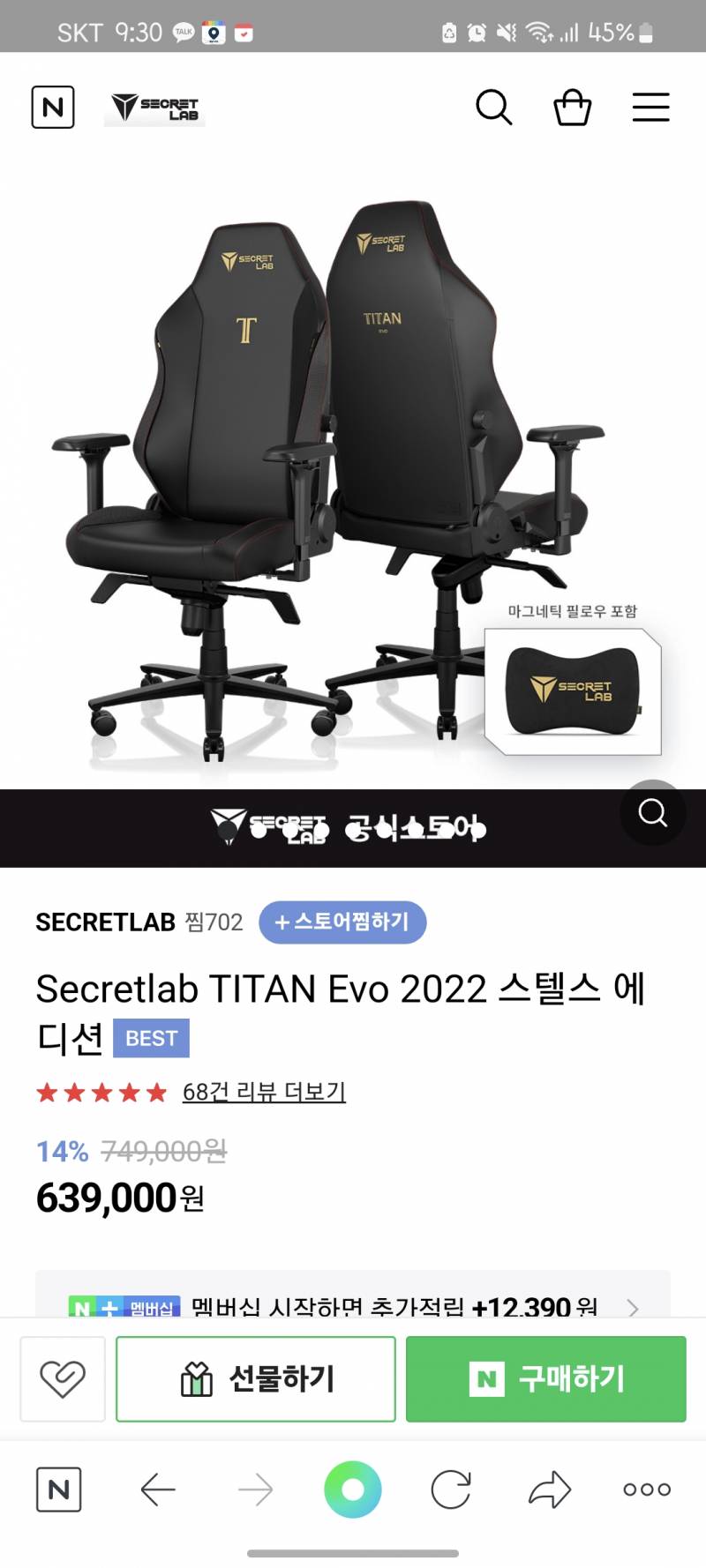Tap the Secretlab logo in the header
Screen dimensions: 706x1568
pos(154,108)
